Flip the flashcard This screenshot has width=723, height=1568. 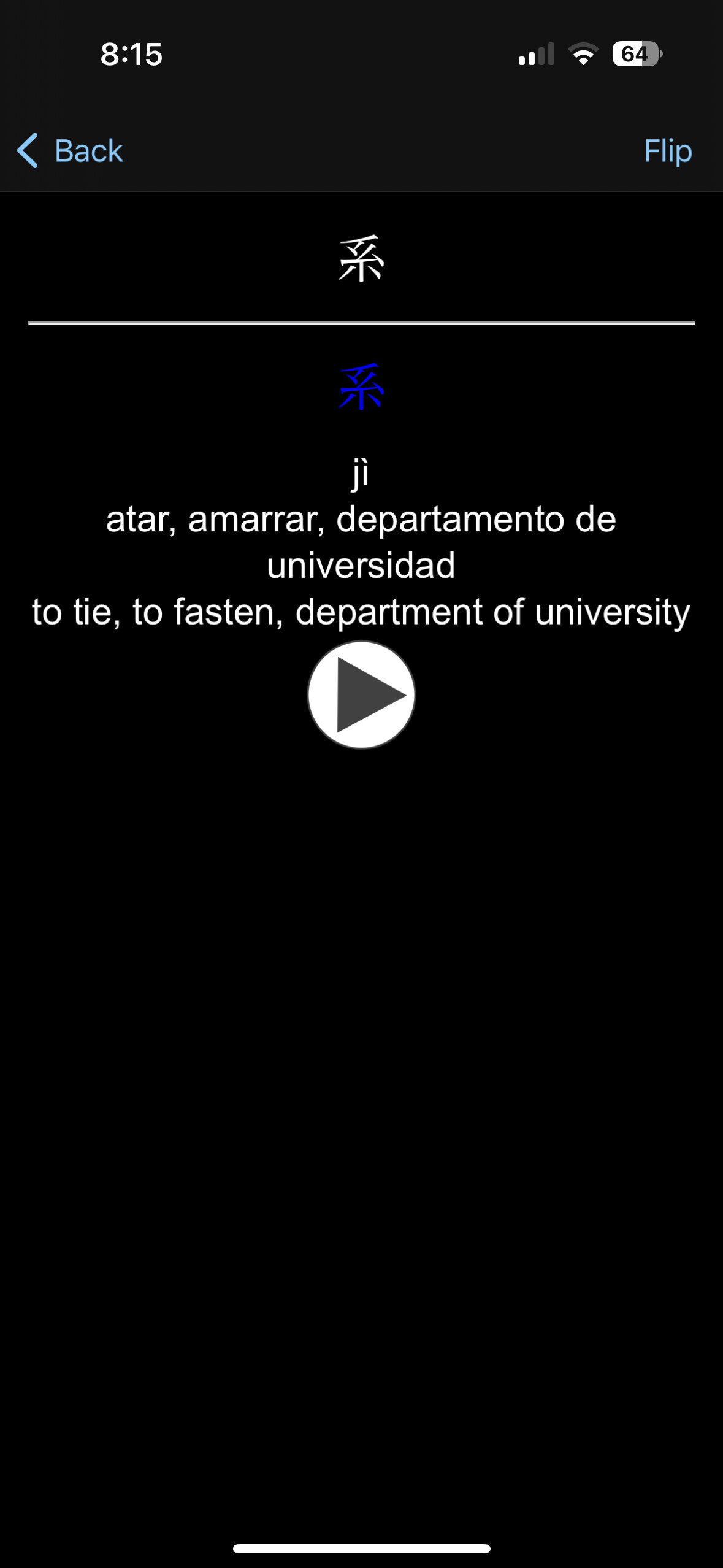coord(667,150)
